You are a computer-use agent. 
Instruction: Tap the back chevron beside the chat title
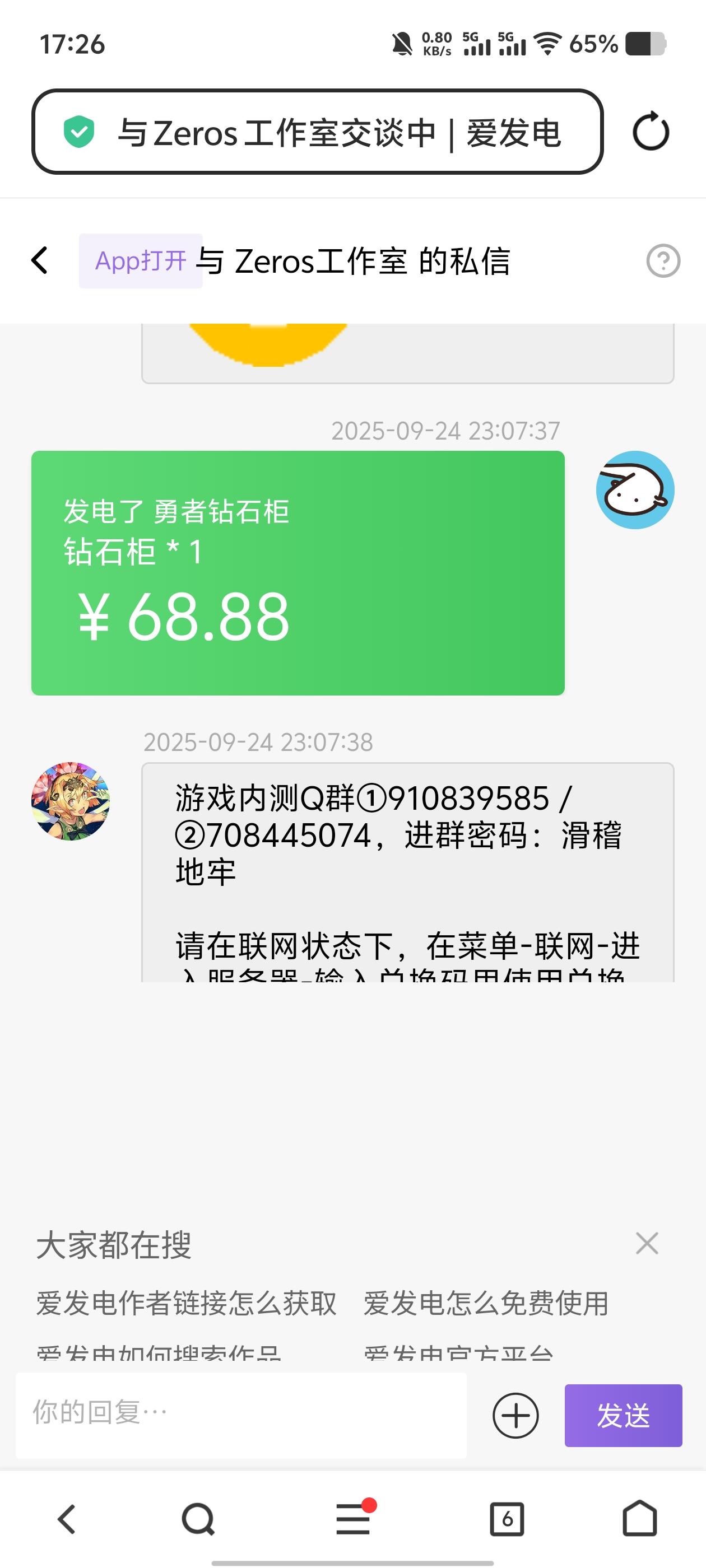coord(39,260)
